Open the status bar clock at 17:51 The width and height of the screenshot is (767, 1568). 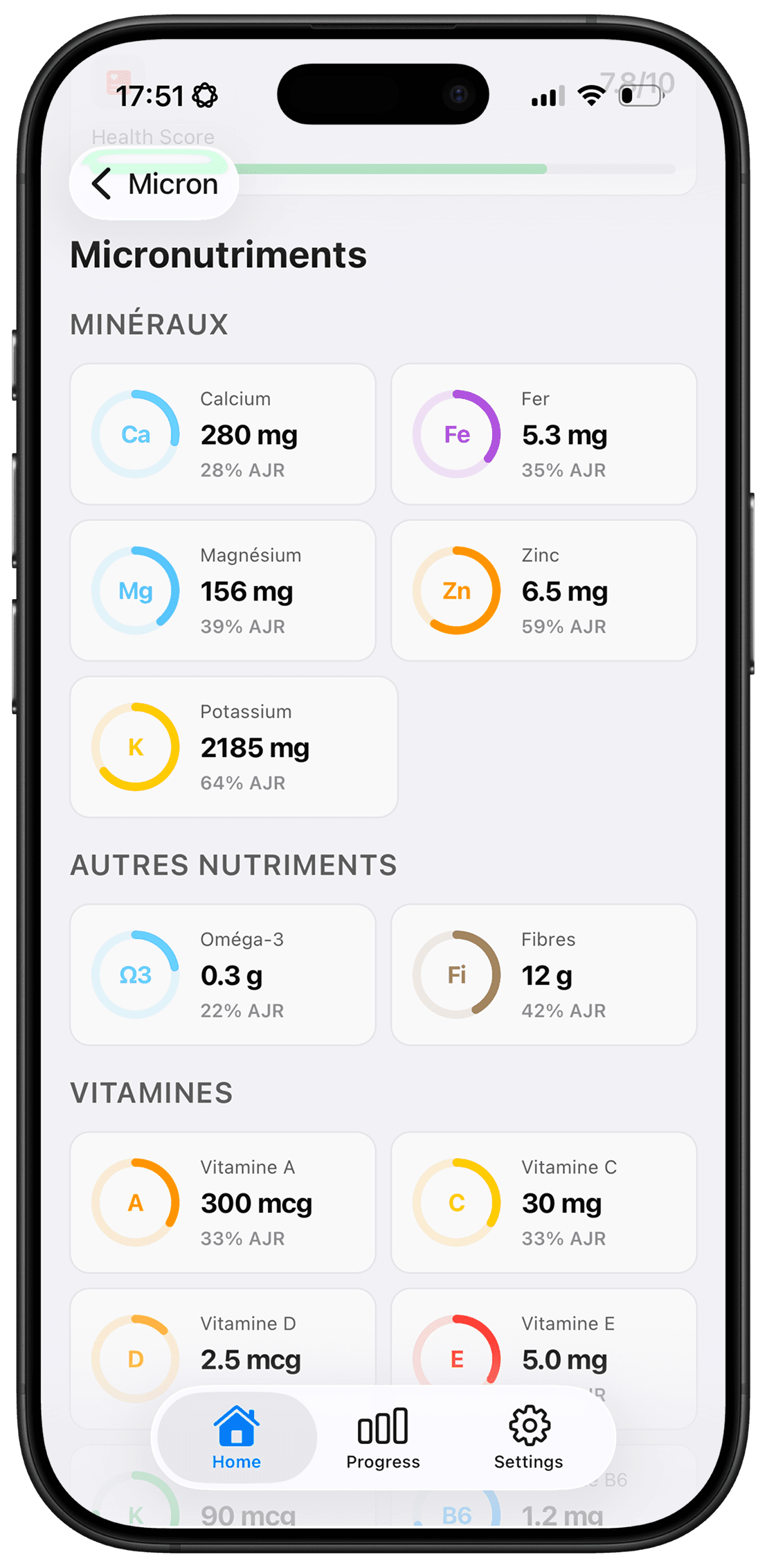[151, 97]
